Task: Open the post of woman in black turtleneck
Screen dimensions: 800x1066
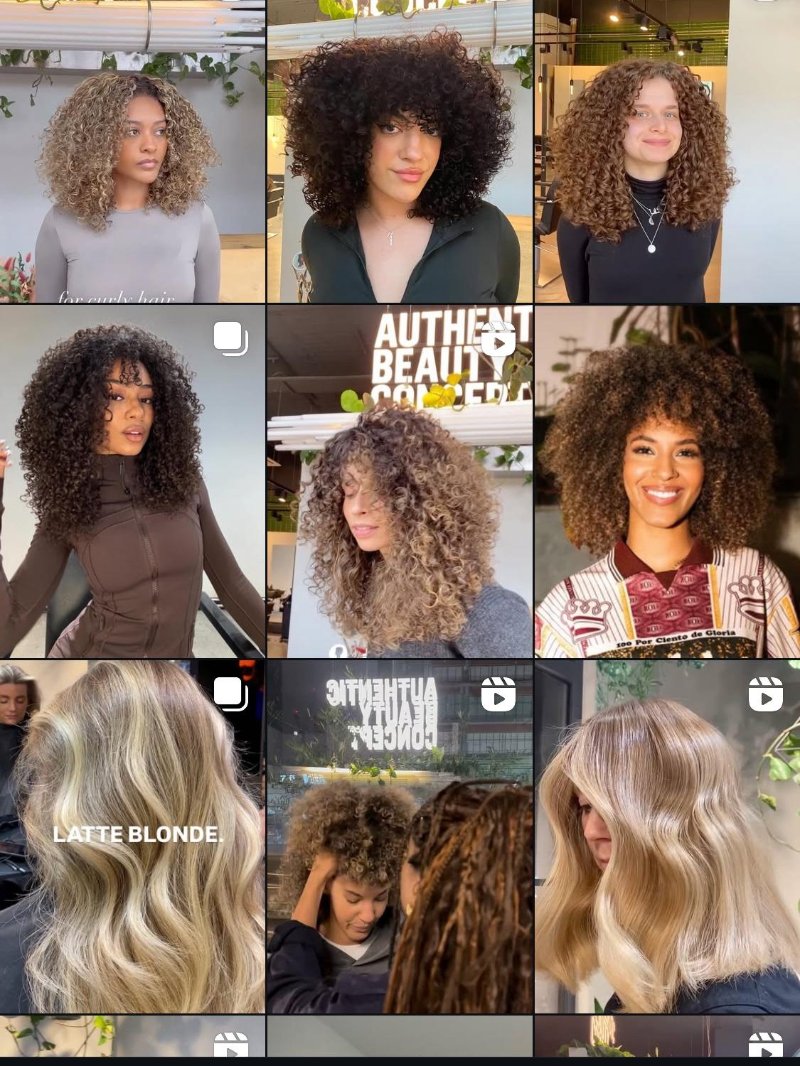Action: [667, 150]
